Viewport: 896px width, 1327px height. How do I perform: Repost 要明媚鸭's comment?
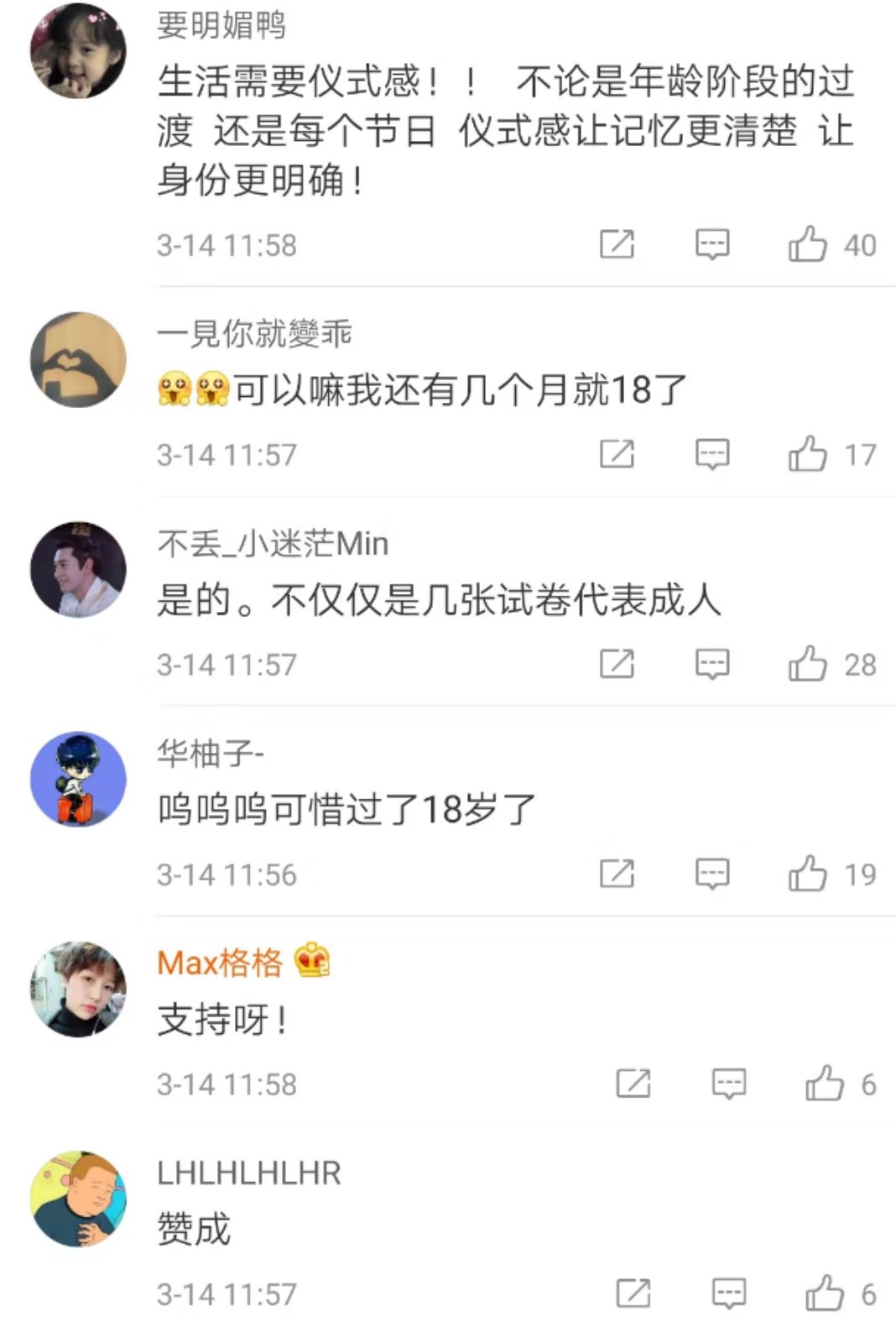click(617, 244)
